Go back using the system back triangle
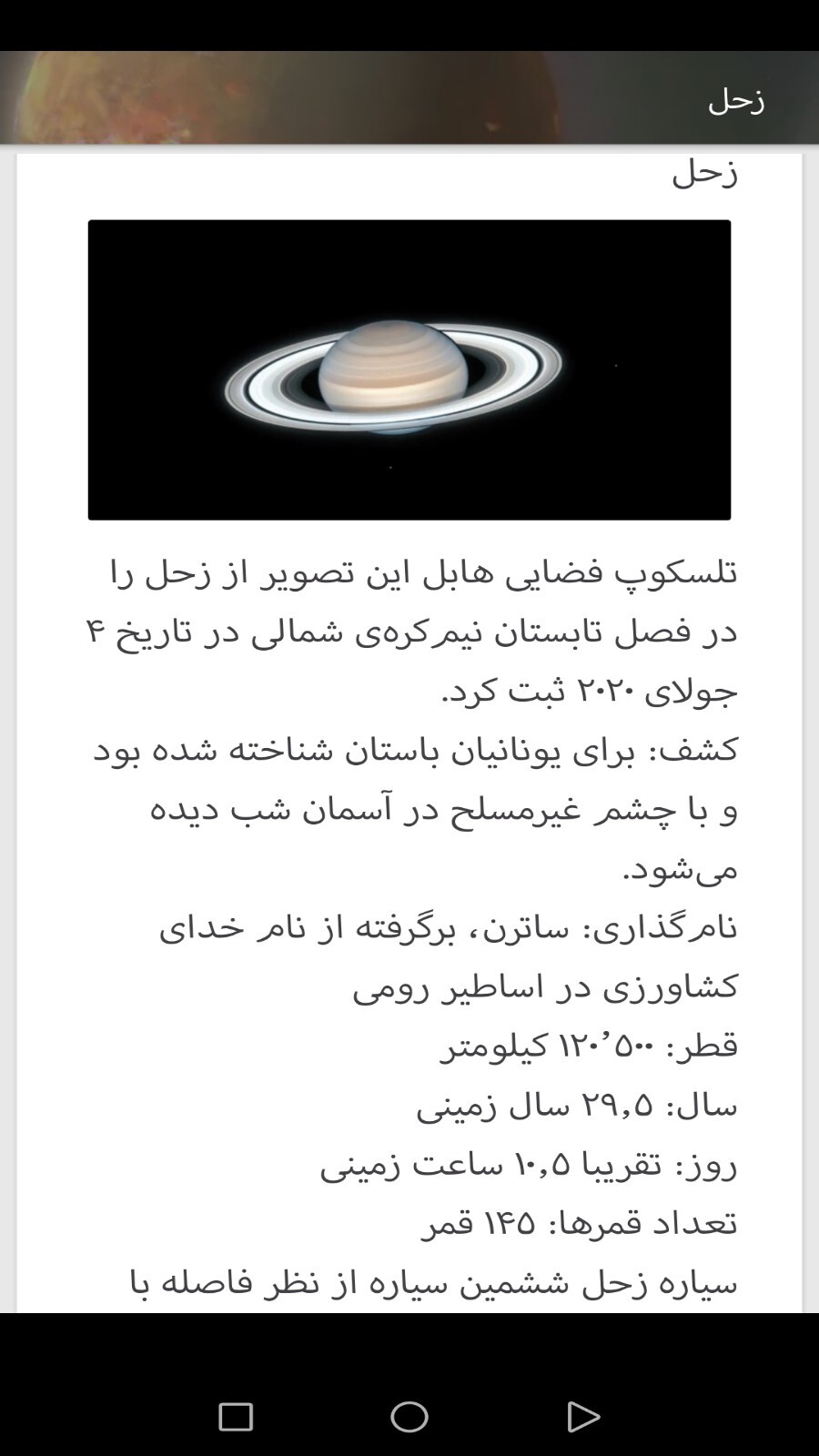Image resolution: width=819 pixels, height=1456 pixels. pyautogui.click(x=582, y=1416)
